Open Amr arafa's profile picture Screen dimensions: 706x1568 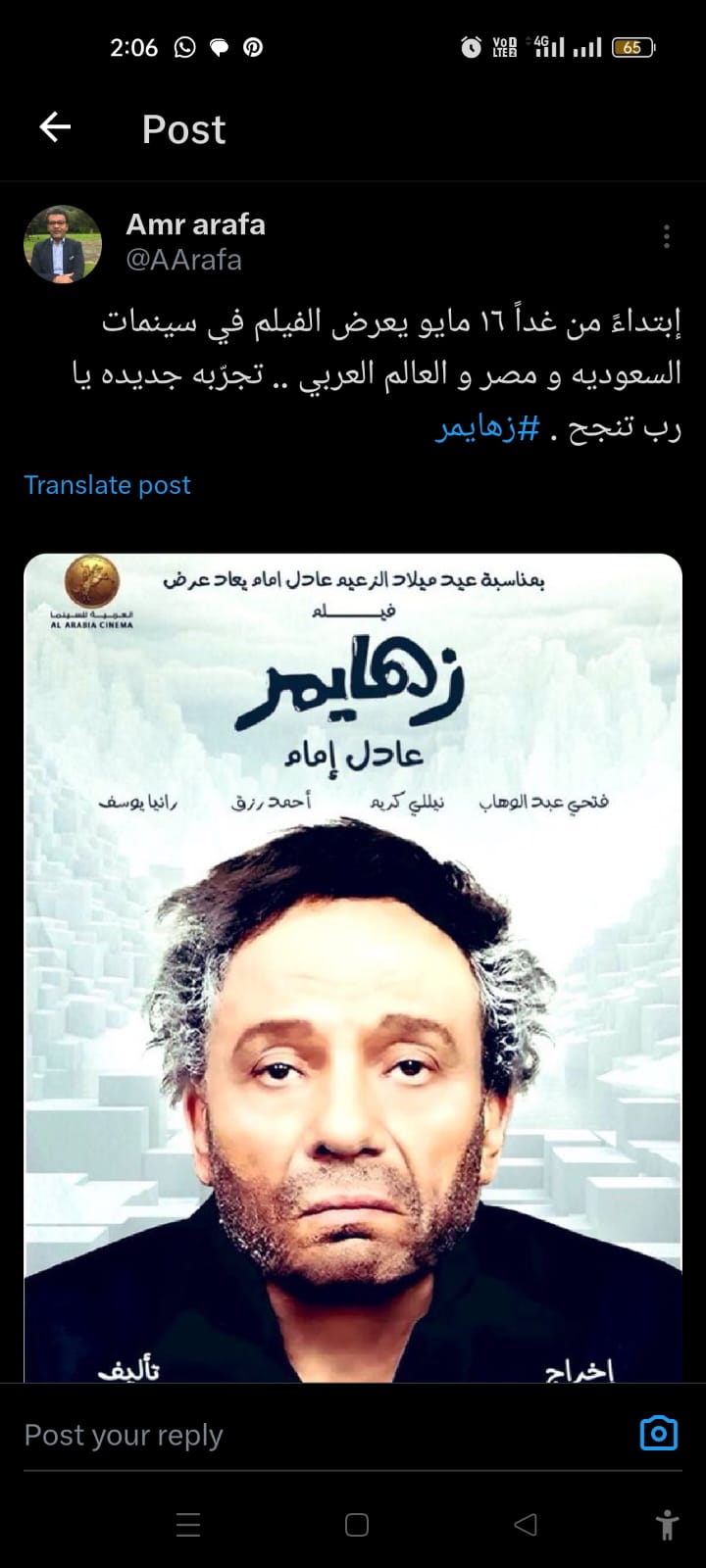point(63,244)
